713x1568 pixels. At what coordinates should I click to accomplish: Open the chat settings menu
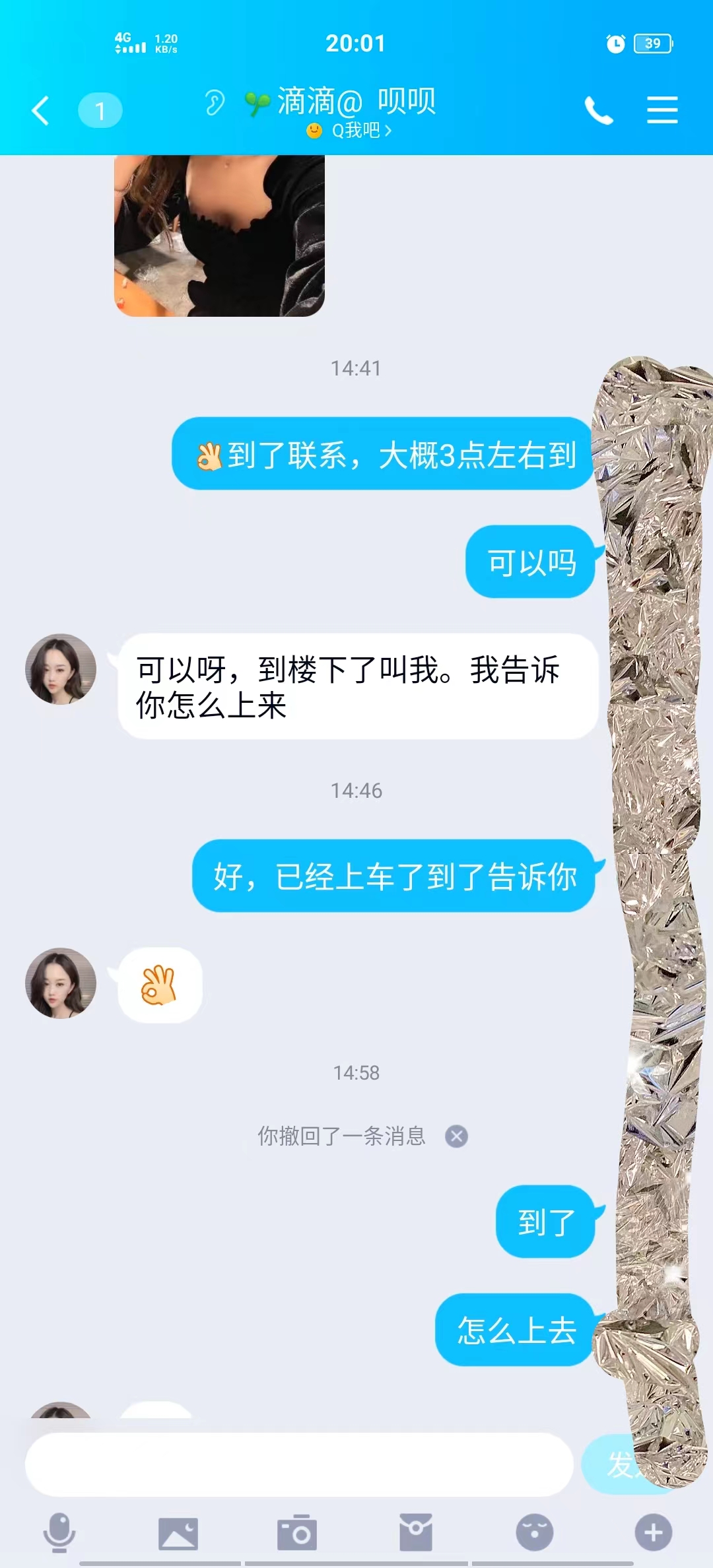662,110
